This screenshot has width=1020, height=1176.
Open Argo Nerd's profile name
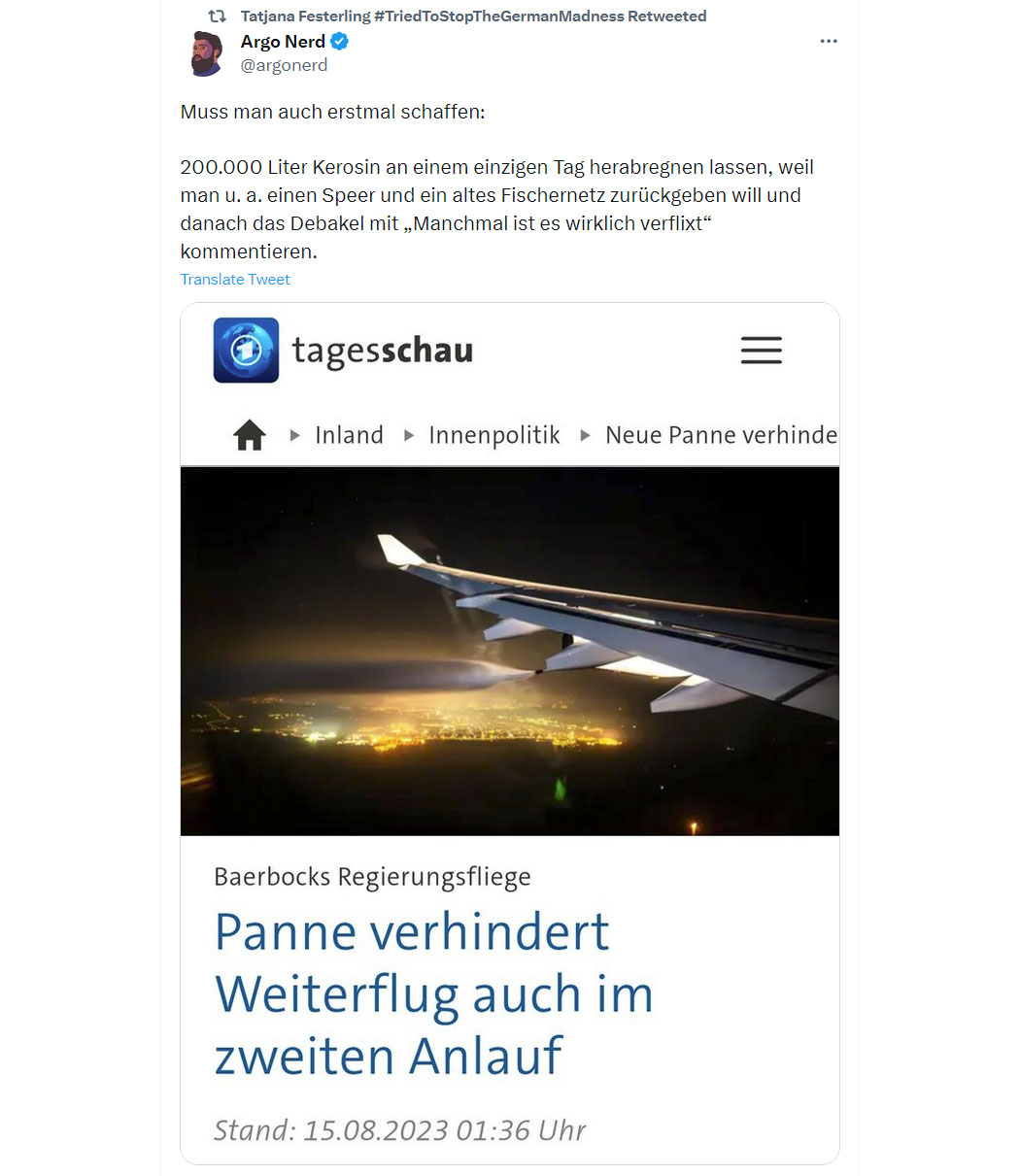point(283,42)
